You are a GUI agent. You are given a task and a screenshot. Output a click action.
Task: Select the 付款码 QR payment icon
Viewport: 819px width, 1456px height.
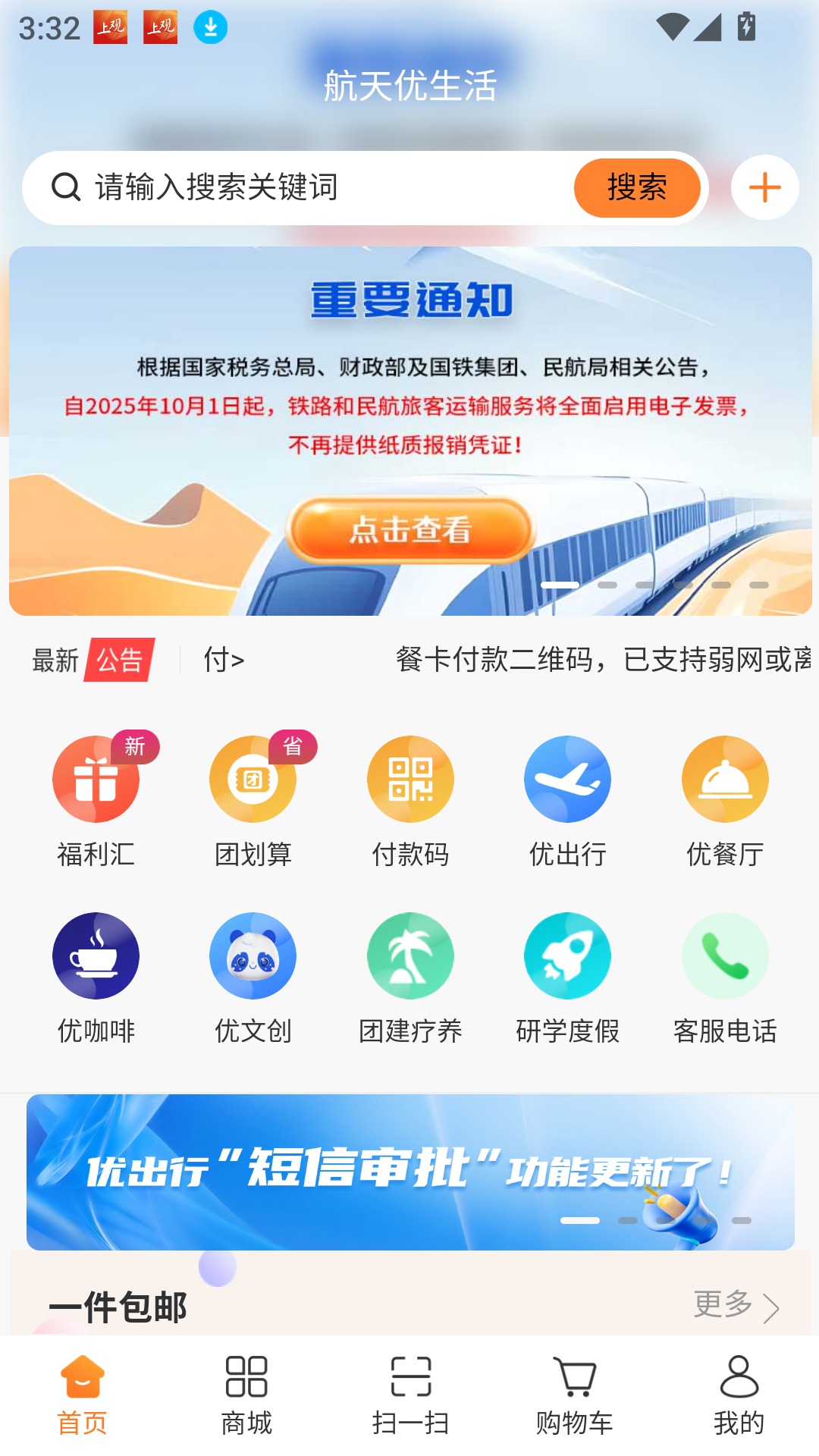click(409, 779)
